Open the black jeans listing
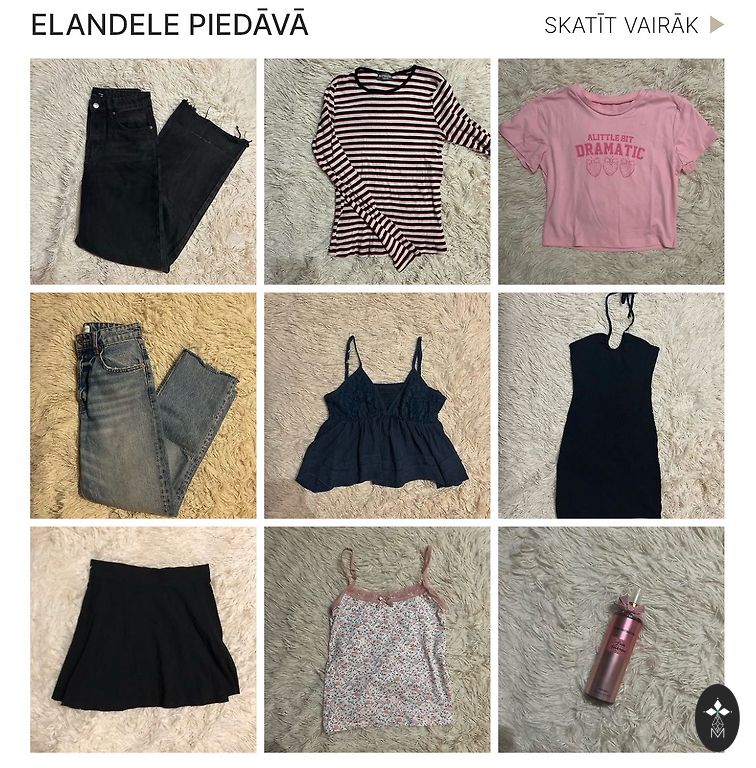This screenshot has height=768, width=756. tap(143, 171)
